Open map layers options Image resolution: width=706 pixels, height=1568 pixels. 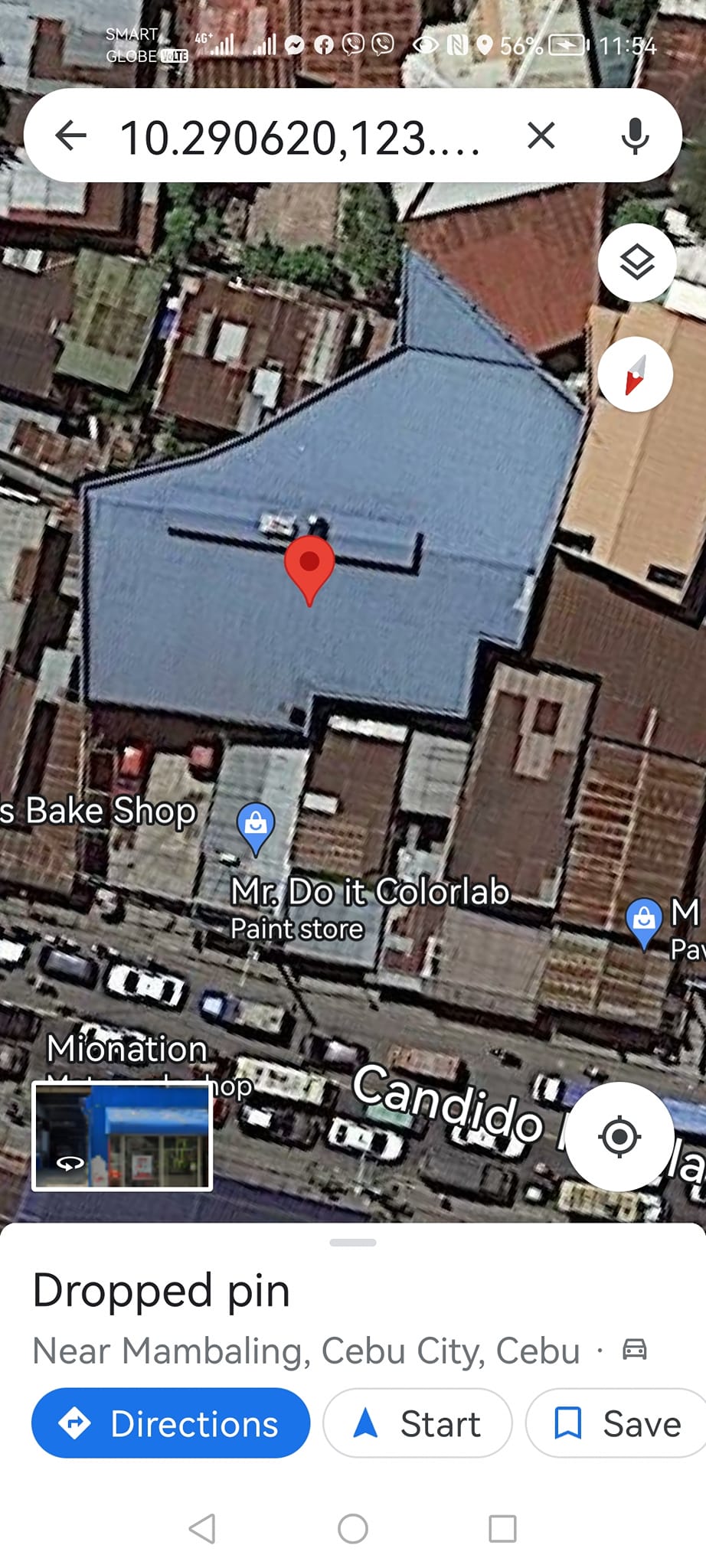[636, 263]
